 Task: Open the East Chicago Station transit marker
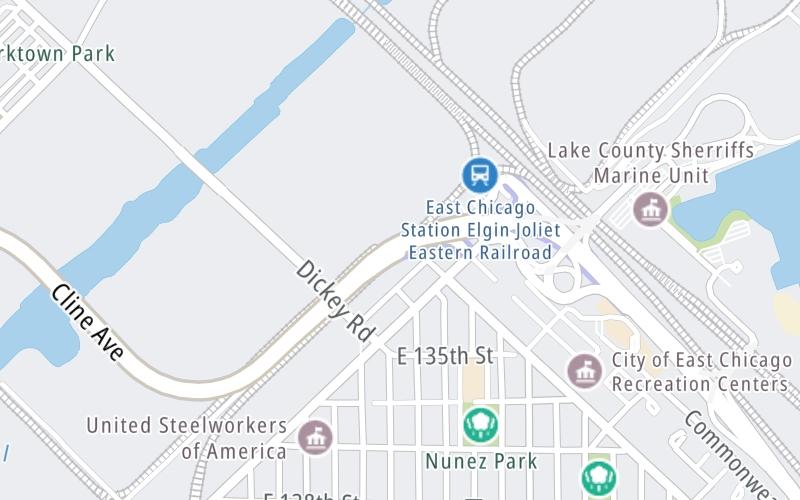[480, 176]
